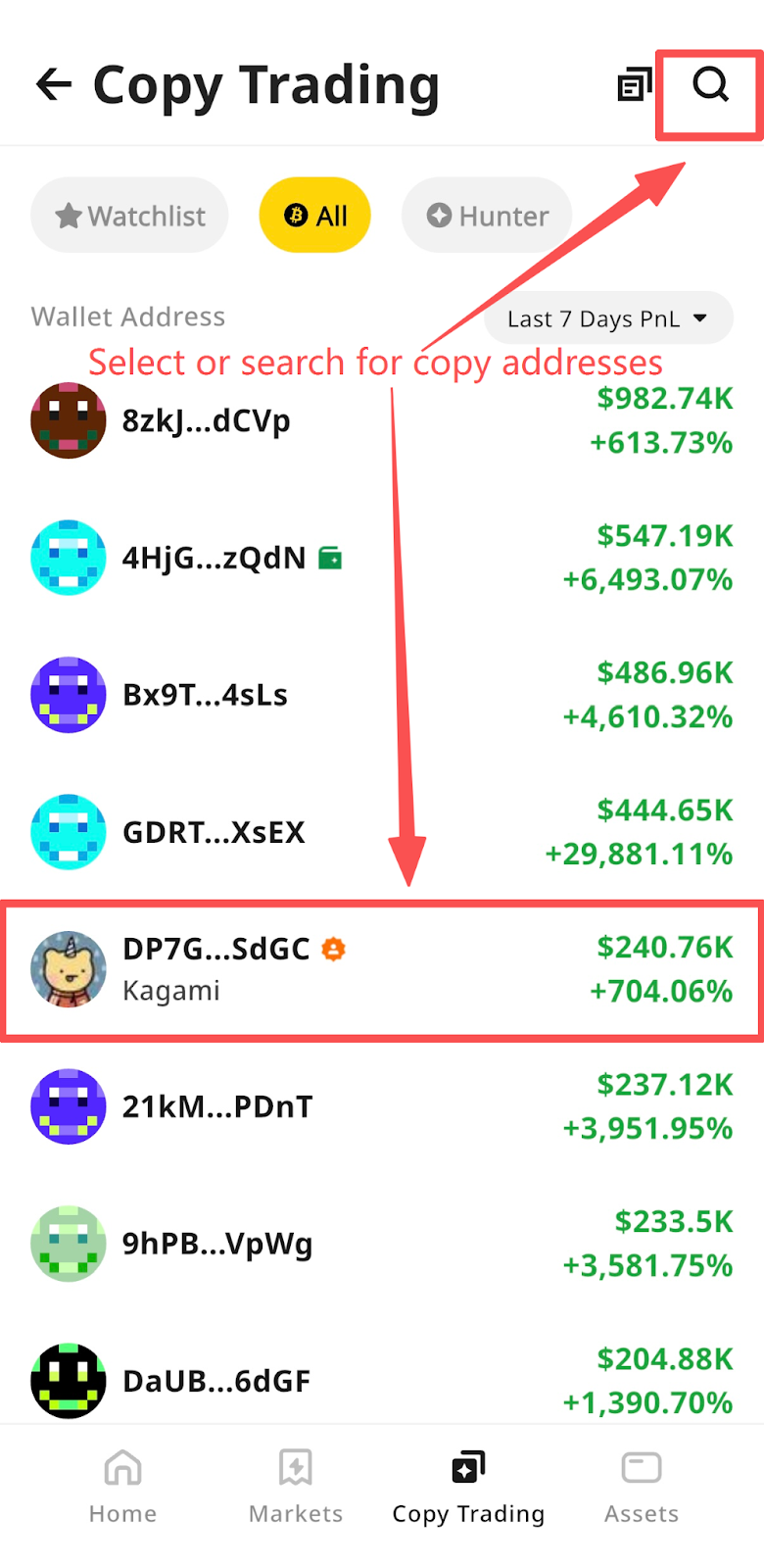Open the search icon
764x1568 pixels.
pyautogui.click(x=710, y=85)
